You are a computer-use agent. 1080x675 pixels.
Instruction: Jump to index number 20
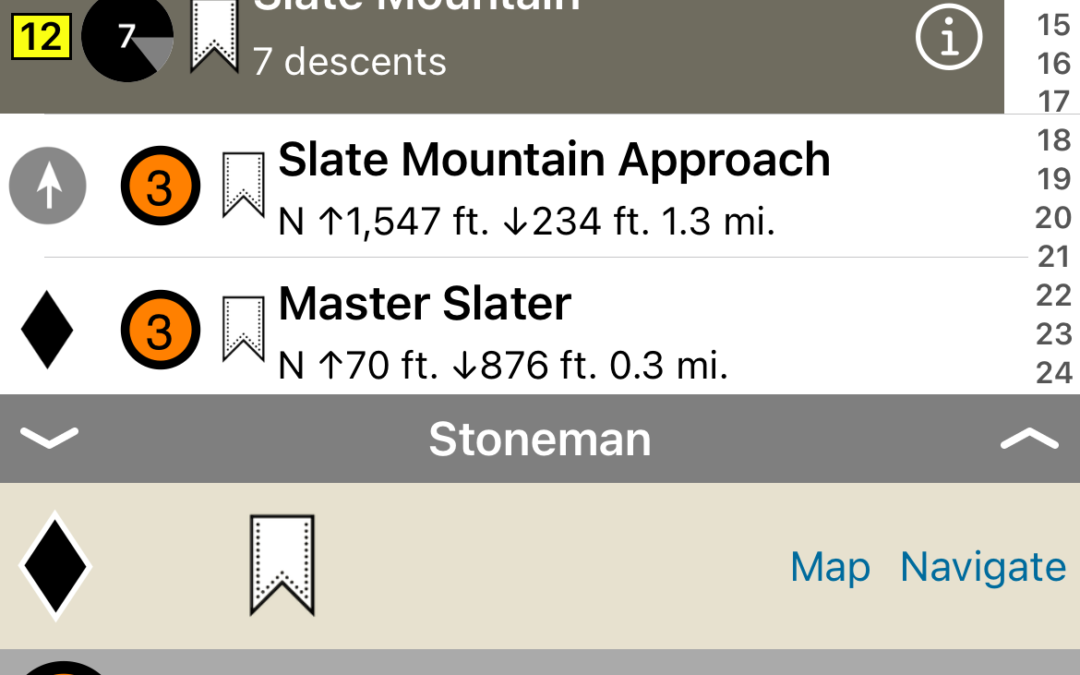[x=1053, y=218]
